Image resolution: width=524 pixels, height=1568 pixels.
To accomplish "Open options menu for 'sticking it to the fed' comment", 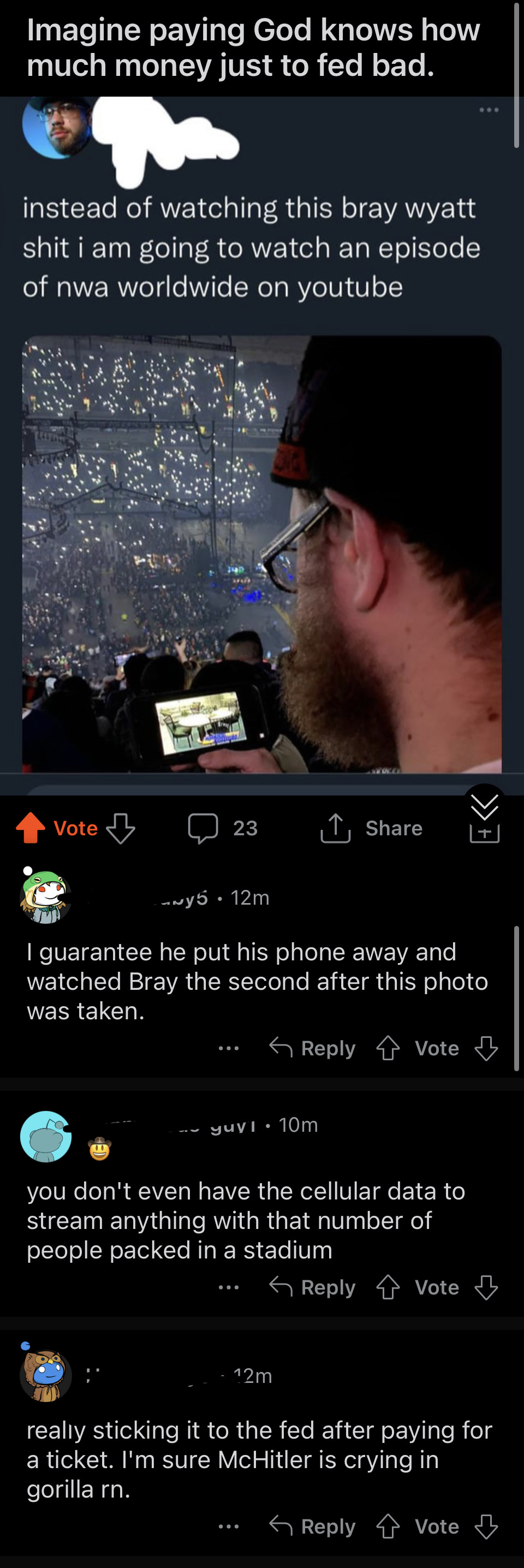I will (x=229, y=1527).
